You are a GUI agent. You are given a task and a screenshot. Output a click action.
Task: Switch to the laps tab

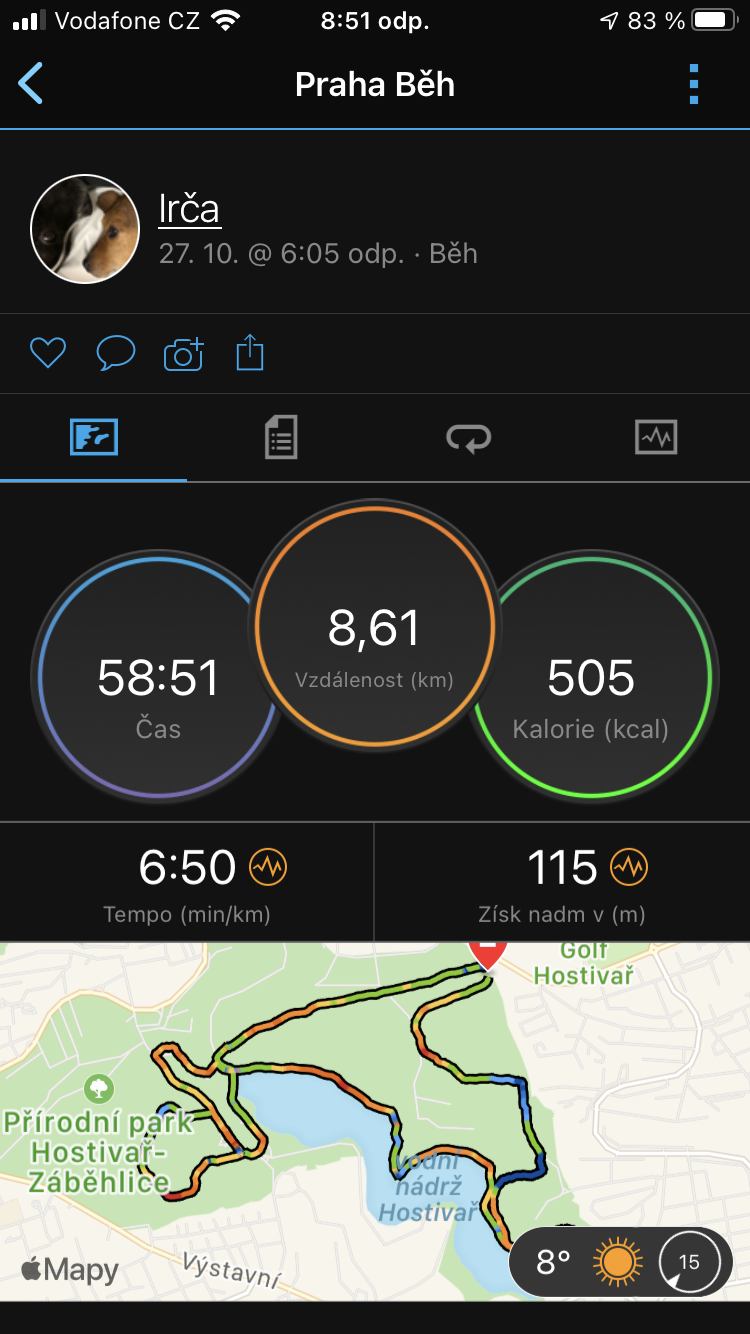tap(468, 438)
